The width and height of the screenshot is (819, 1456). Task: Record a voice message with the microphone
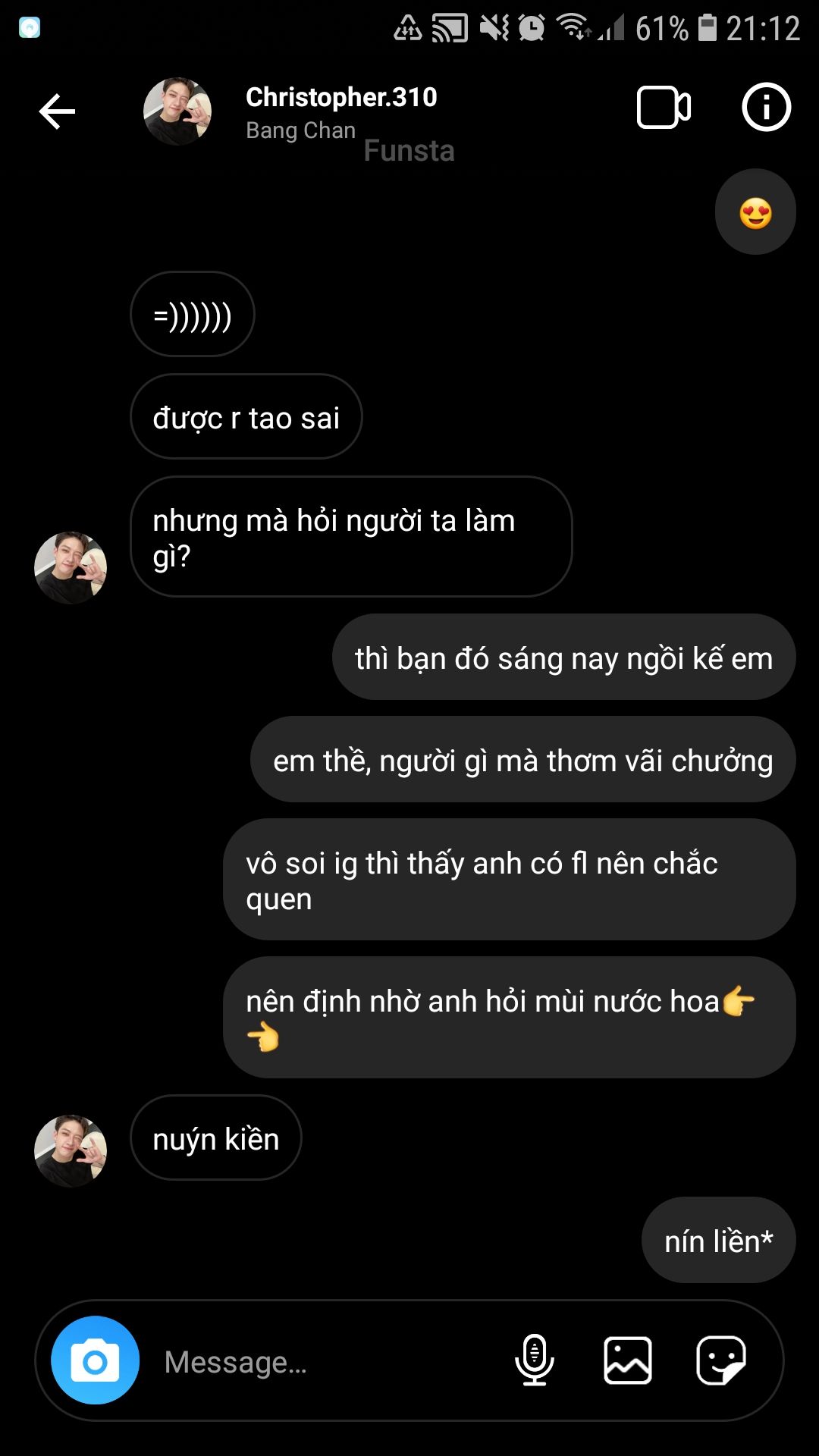[535, 1360]
